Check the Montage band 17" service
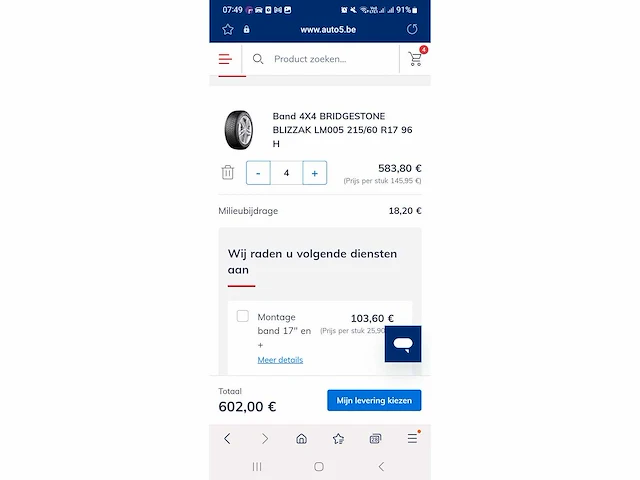Viewport: 640px width, 480px height. [x=242, y=316]
